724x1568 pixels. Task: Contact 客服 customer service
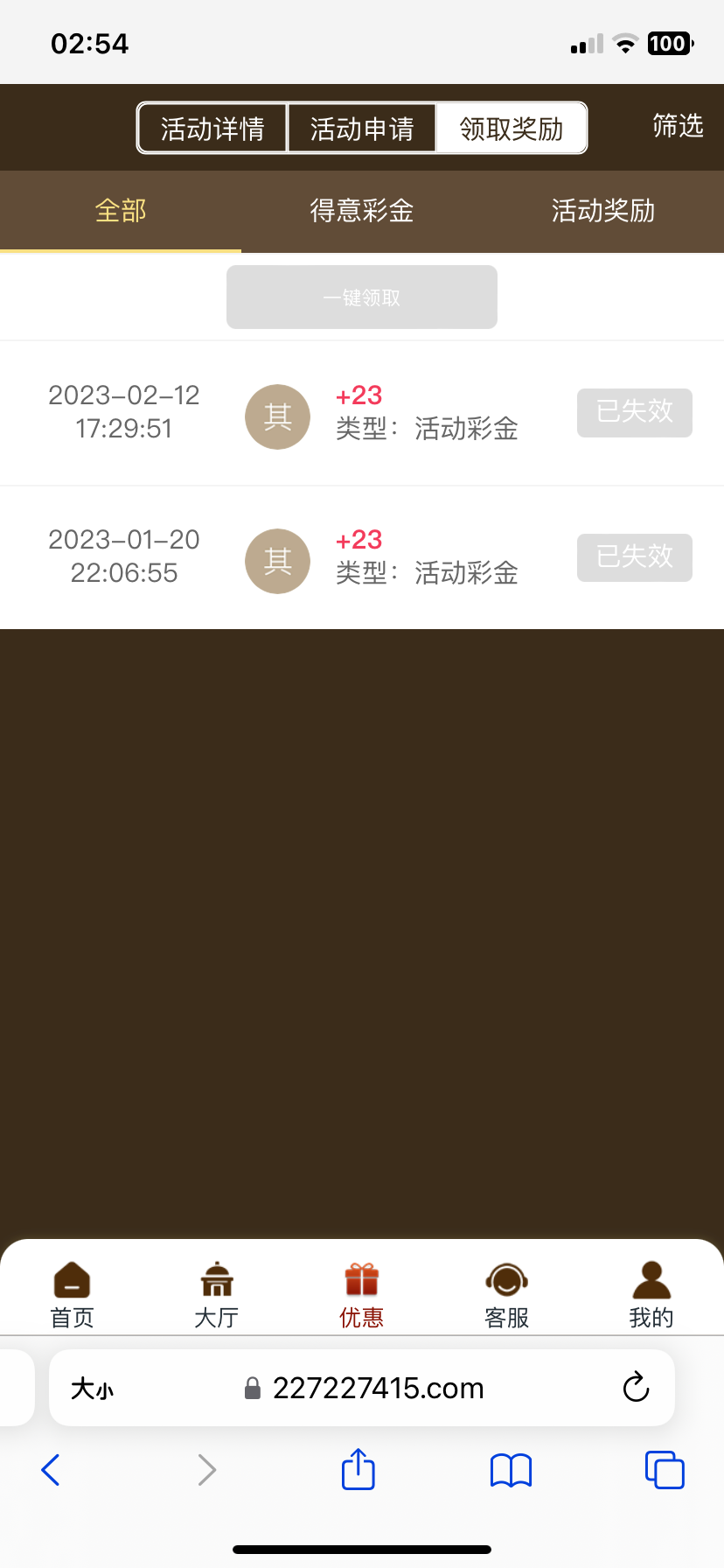click(506, 1295)
